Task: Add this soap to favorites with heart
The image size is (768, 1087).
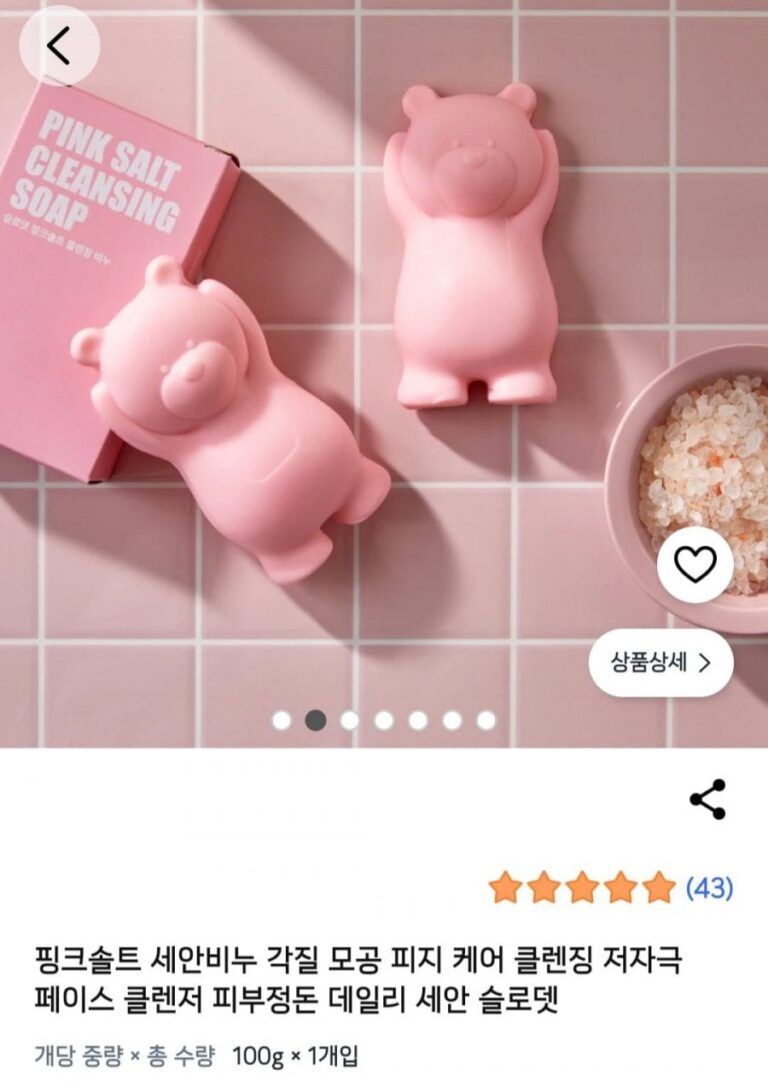Action: coord(695,566)
